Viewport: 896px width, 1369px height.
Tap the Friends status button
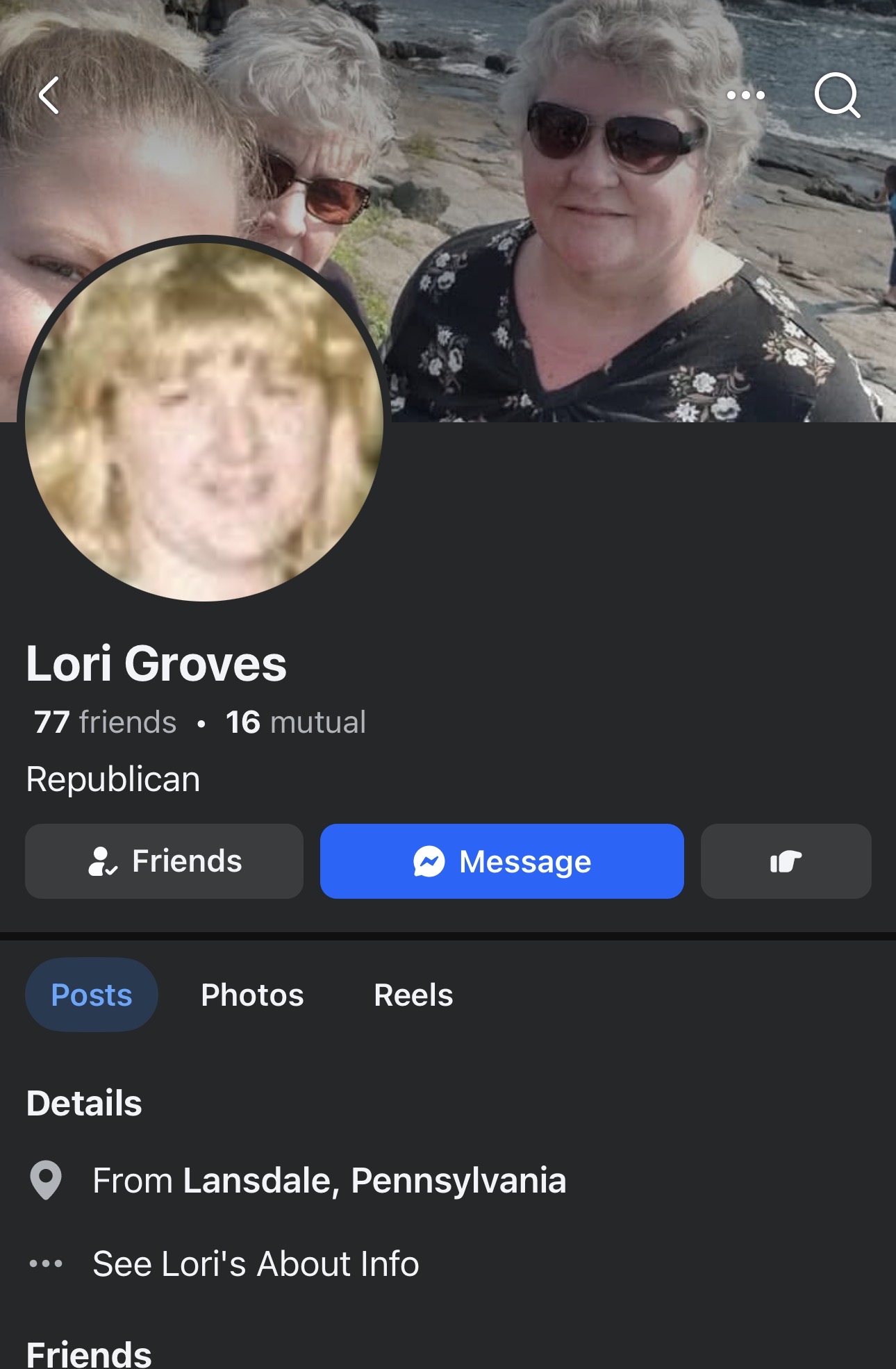[164, 861]
